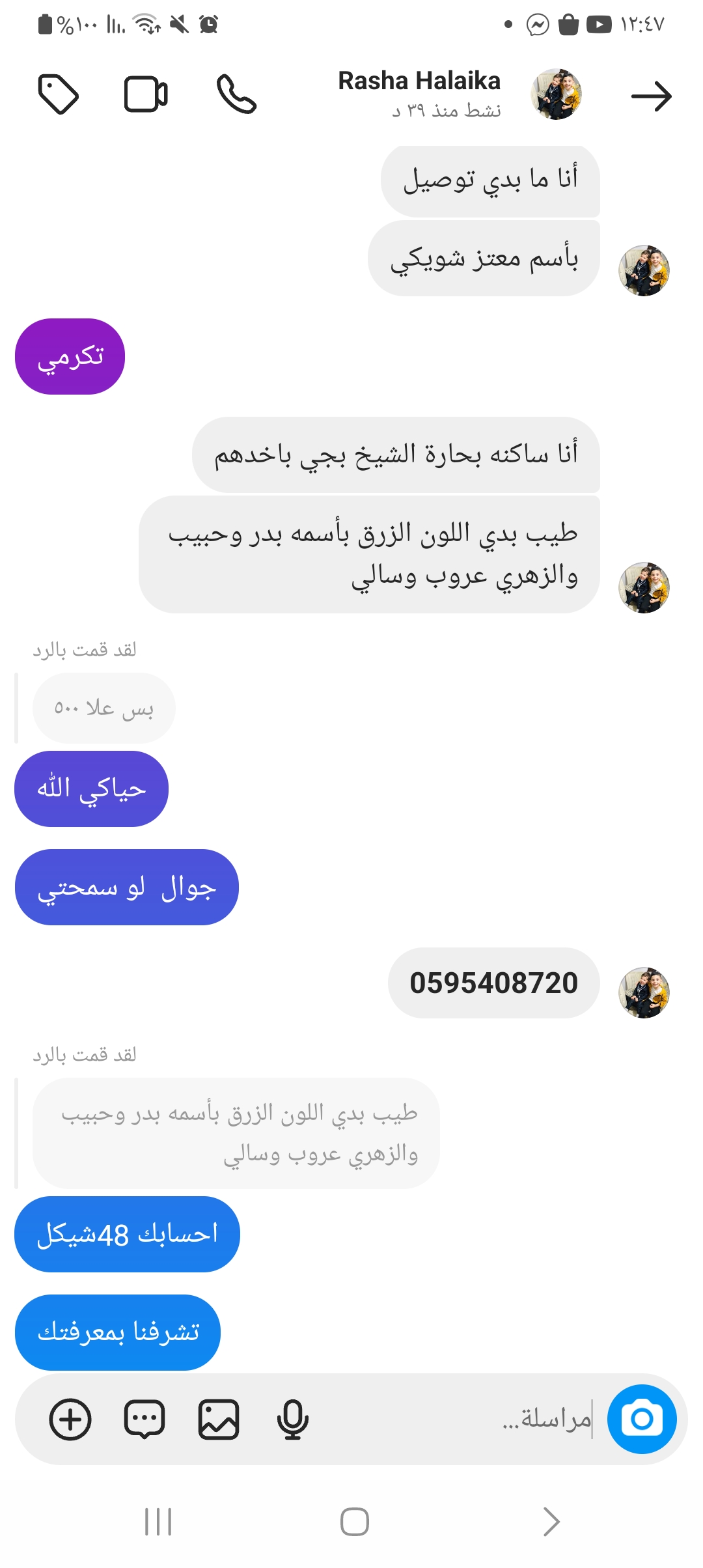Start a video call with Rasha Halaika
Screen dimensions: 703x1568
tap(146, 95)
